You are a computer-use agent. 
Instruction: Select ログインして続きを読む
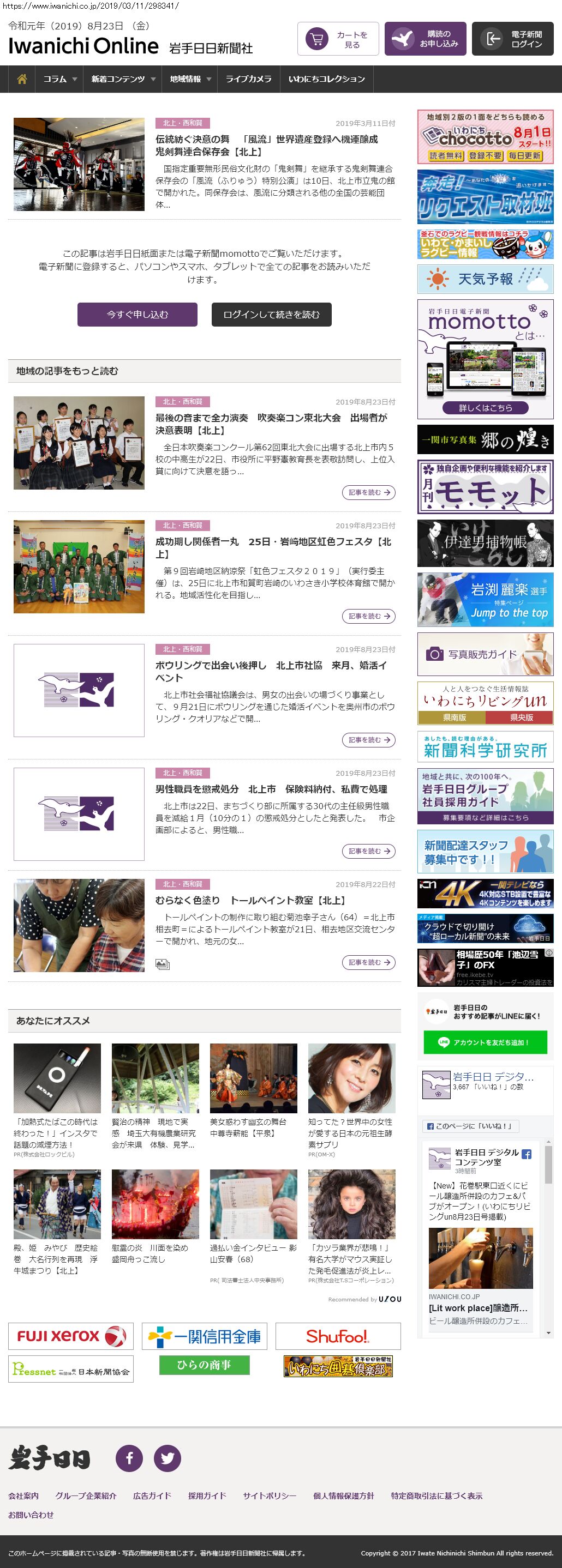pyautogui.click(x=272, y=315)
